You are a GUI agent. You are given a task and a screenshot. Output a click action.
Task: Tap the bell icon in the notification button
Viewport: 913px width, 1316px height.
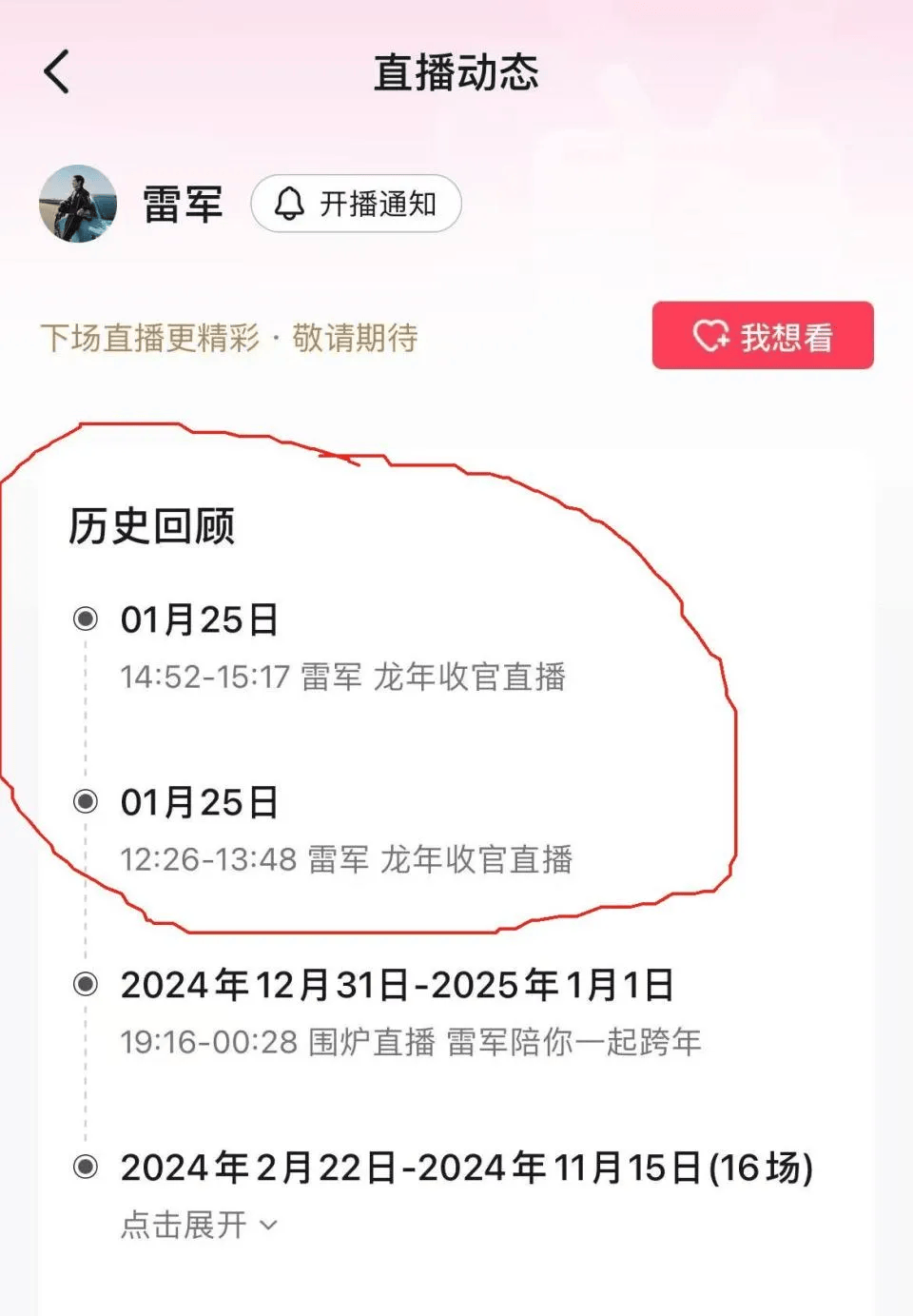290,204
